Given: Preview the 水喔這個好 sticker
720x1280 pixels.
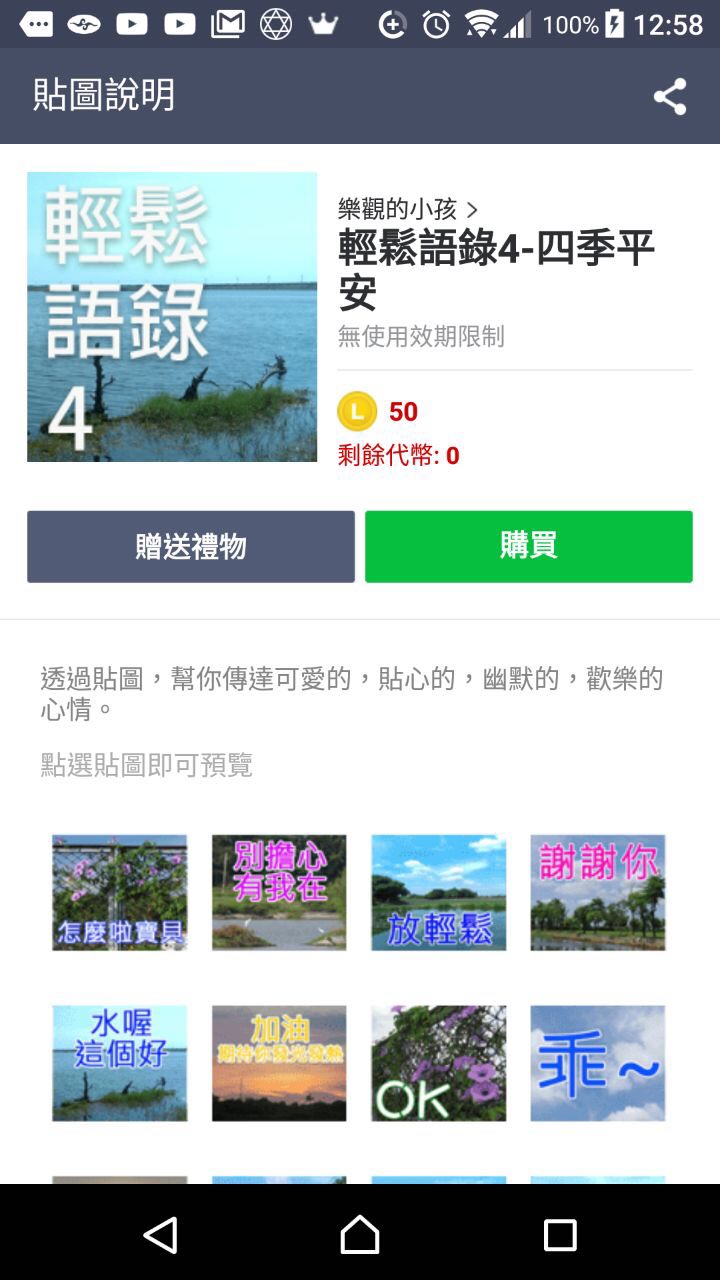Looking at the screenshot, I should tap(120, 1063).
